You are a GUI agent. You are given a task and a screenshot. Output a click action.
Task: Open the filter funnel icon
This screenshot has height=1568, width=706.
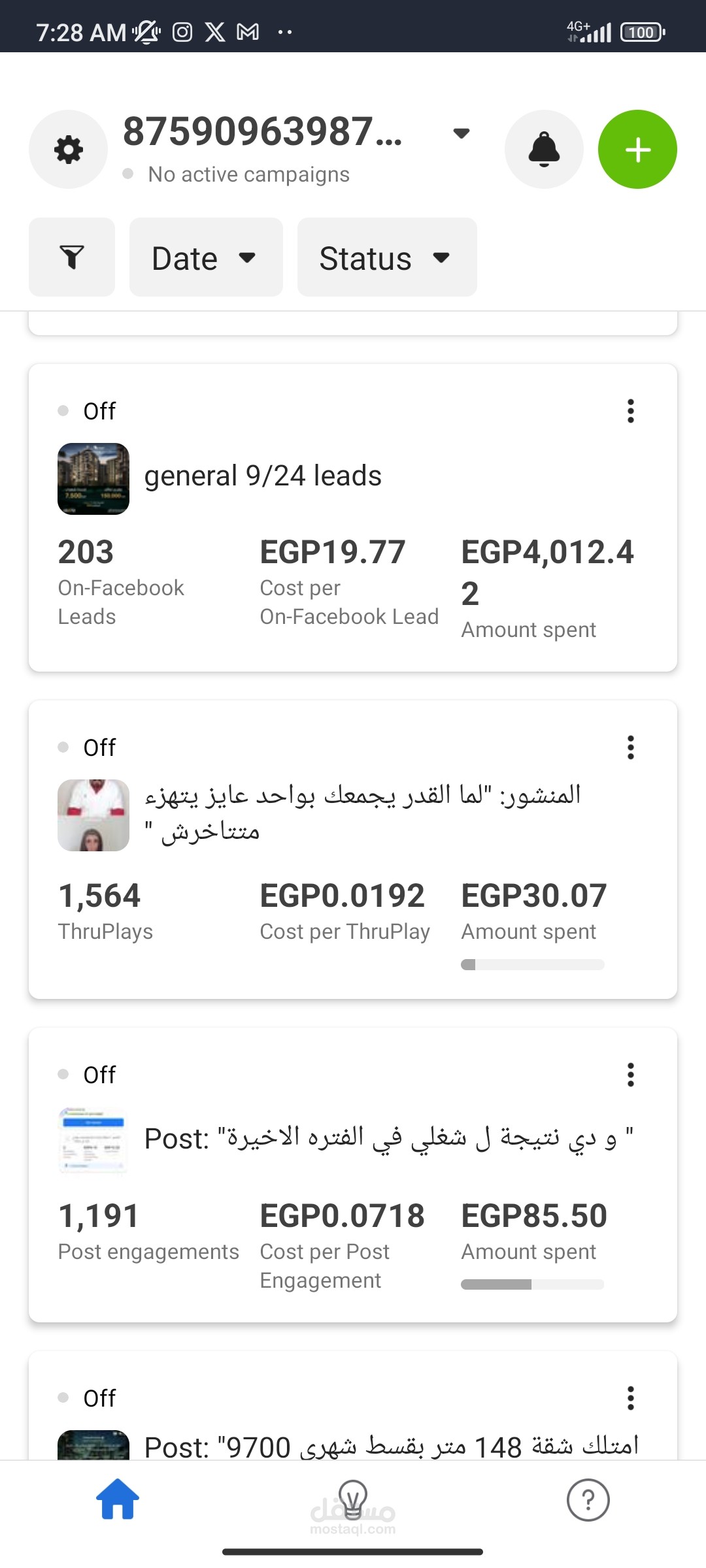[72, 257]
